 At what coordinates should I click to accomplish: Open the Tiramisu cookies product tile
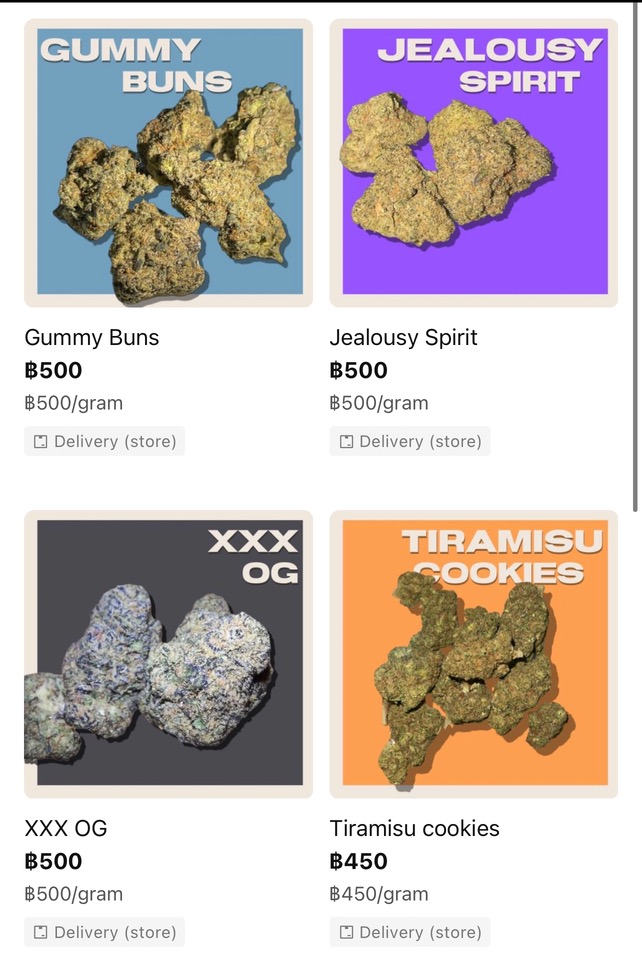[x=474, y=654]
